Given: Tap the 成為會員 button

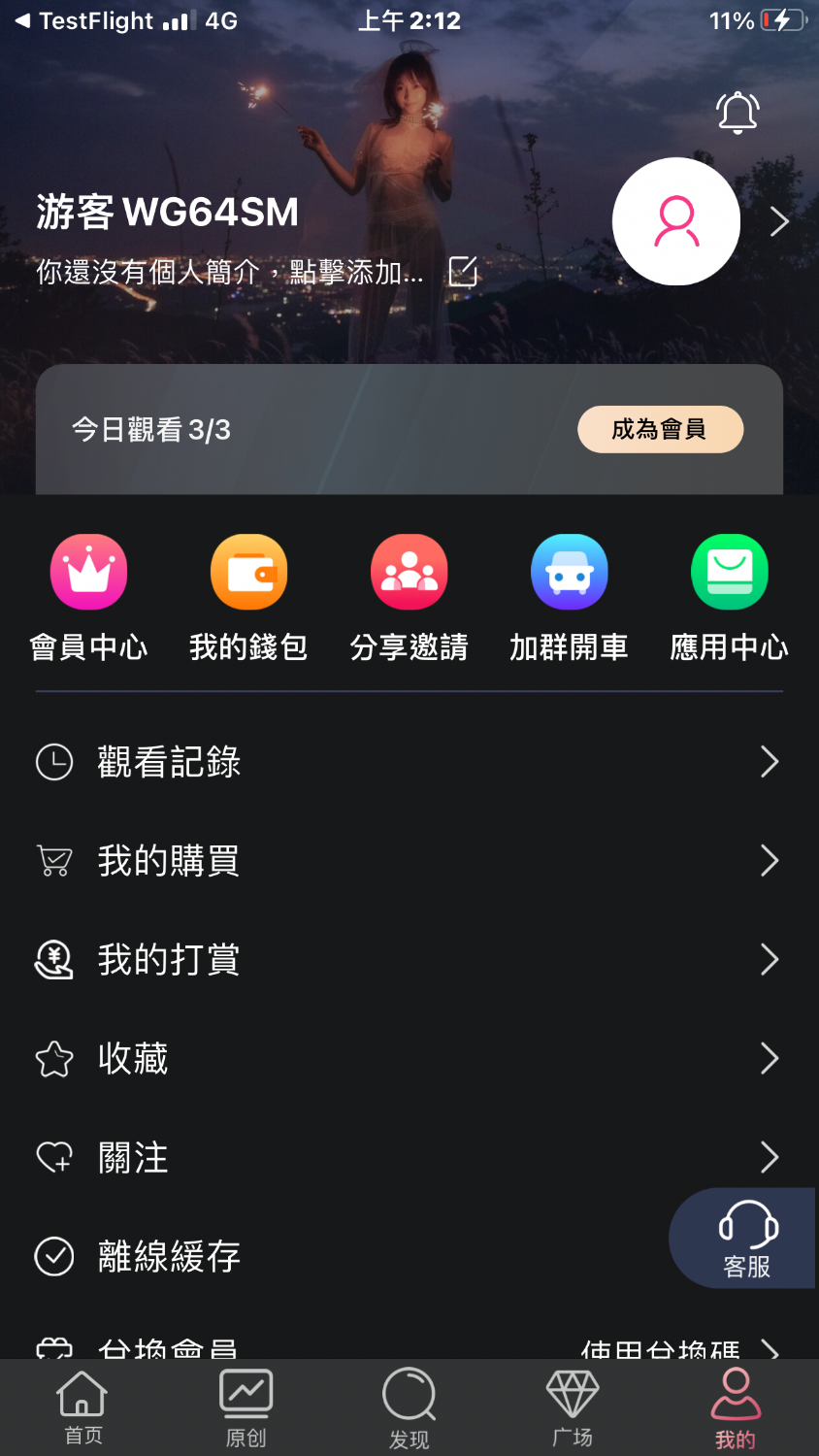Looking at the screenshot, I should (x=660, y=429).
